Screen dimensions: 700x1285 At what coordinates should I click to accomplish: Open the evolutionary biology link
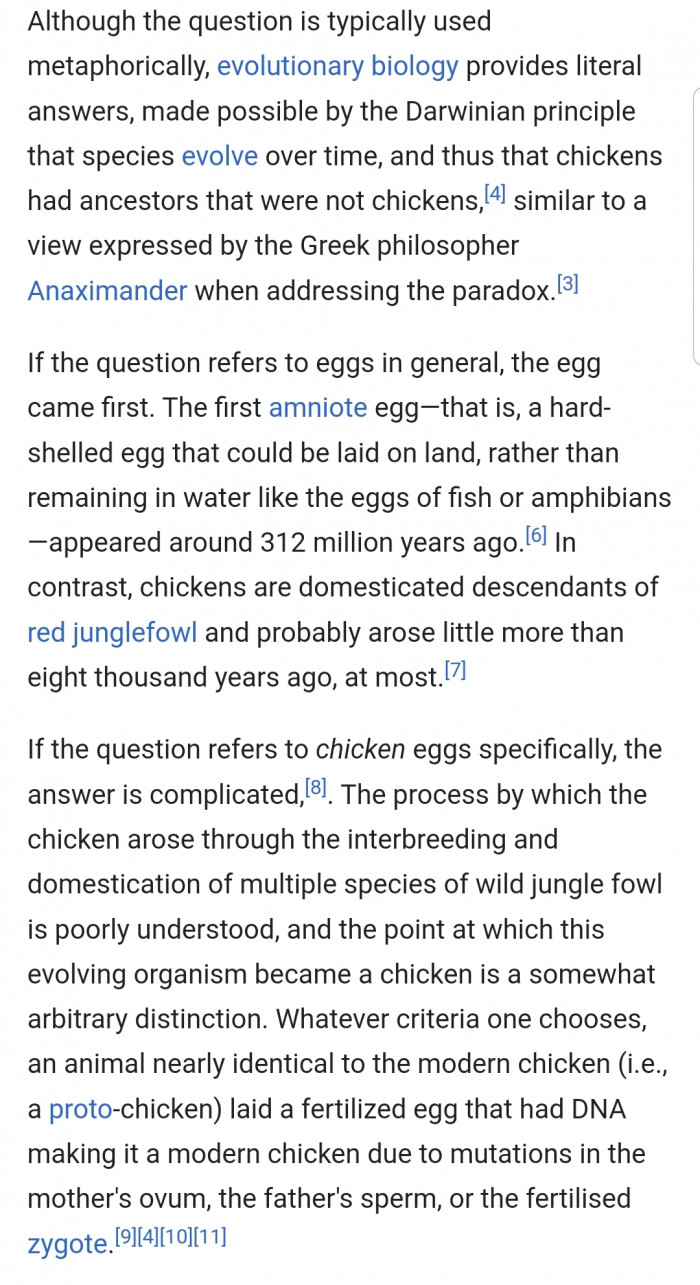click(x=337, y=67)
